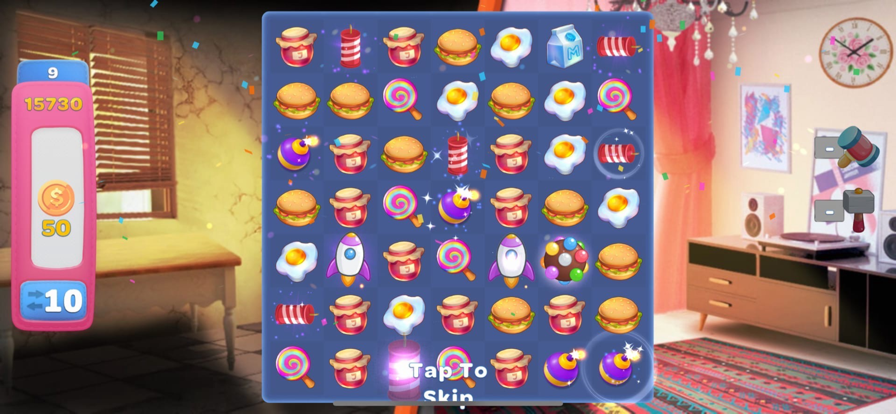Viewport: 896px width, 414px height.
Task: Tap the milk carton tile
Action: 564,46
